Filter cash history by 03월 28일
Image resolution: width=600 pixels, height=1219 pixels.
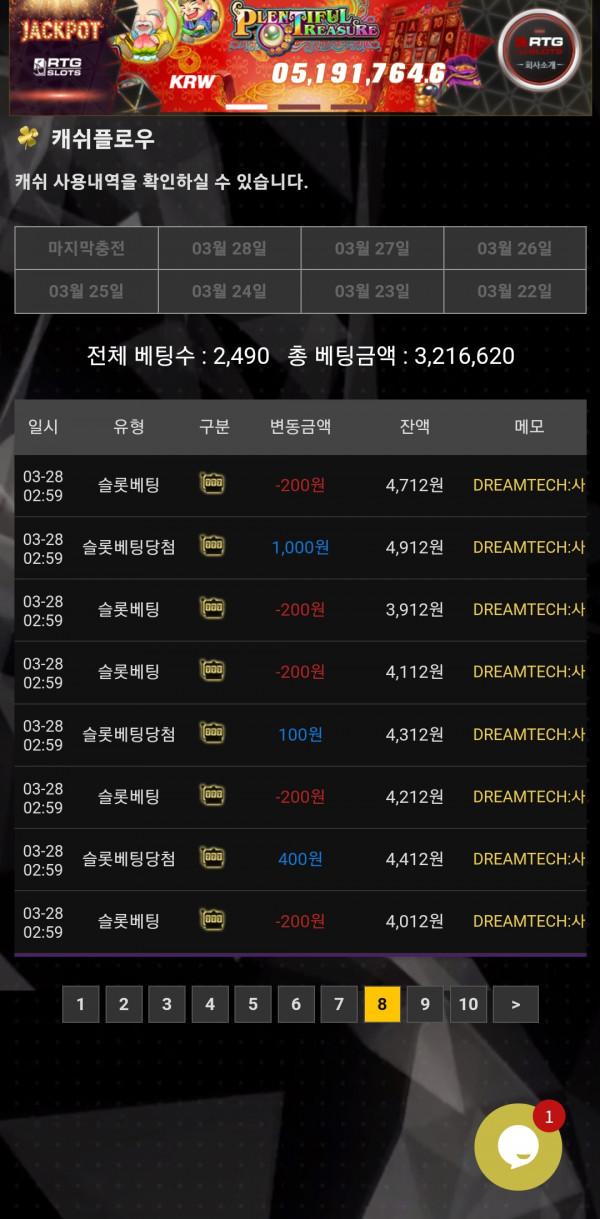click(x=229, y=248)
